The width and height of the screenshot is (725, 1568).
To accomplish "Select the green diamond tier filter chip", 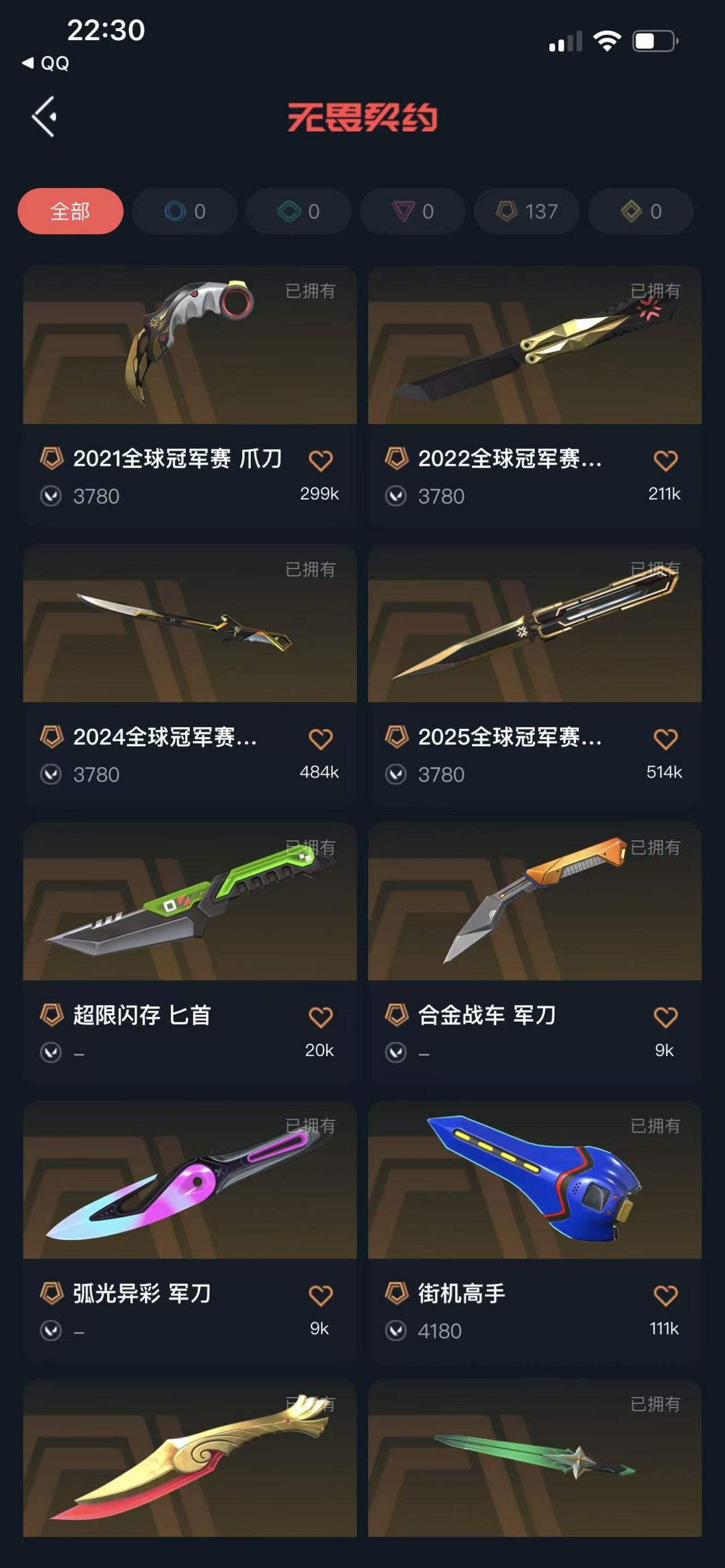I will [x=299, y=211].
